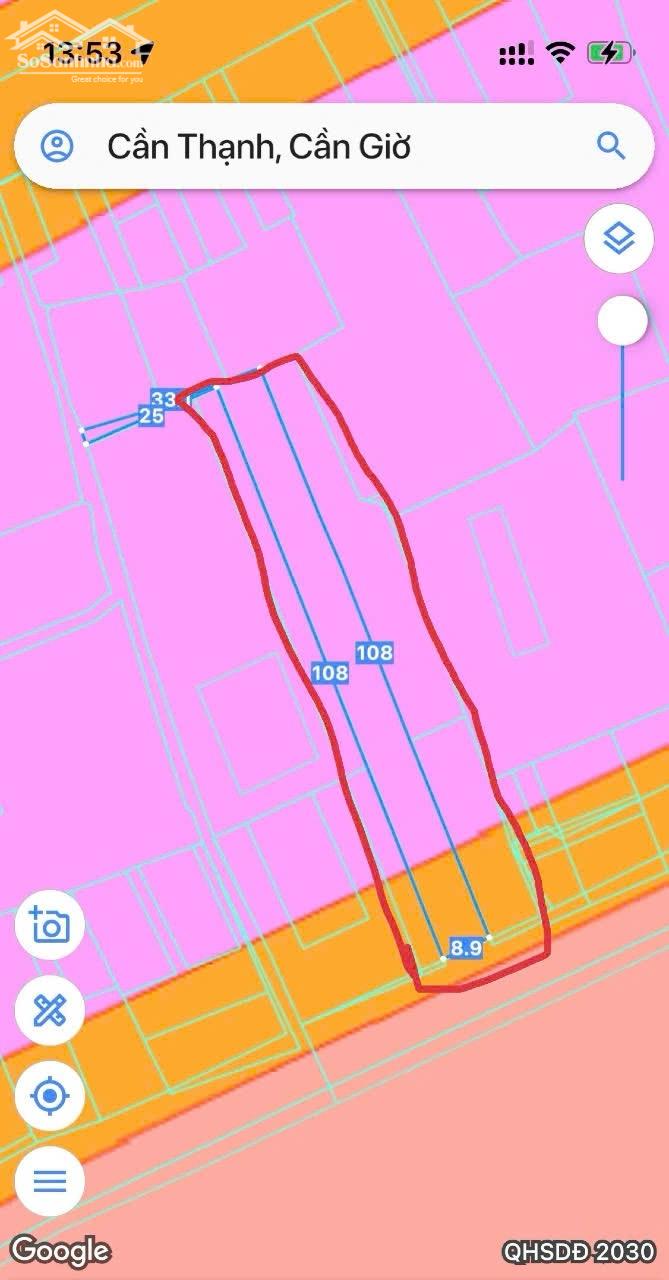Open the account profile icon
This screenshot has width=669, height=1280.
57,147
